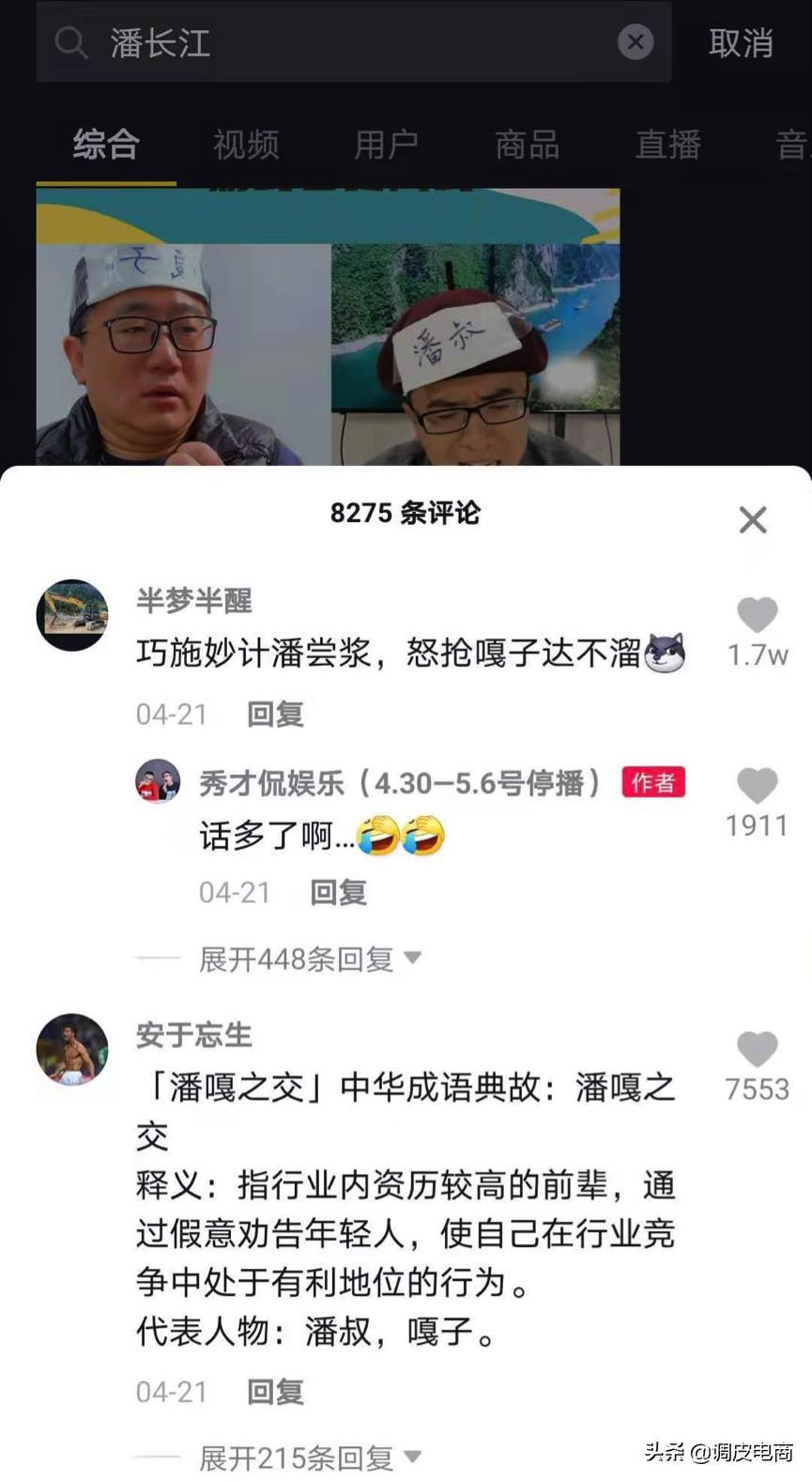Open the video thumbnail behind the comments
812x1481 pixels.
point(329,329)
